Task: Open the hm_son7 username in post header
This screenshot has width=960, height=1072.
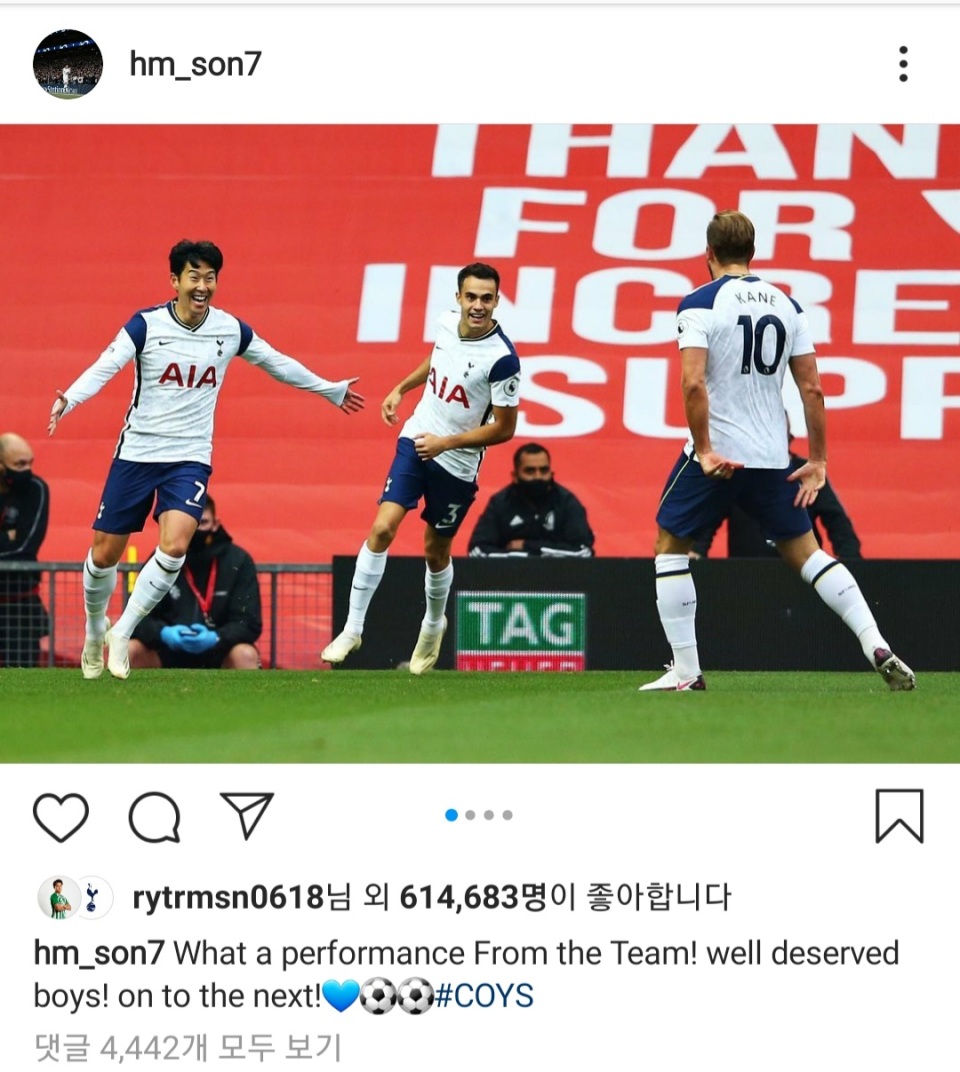Action: click(195, 64)
